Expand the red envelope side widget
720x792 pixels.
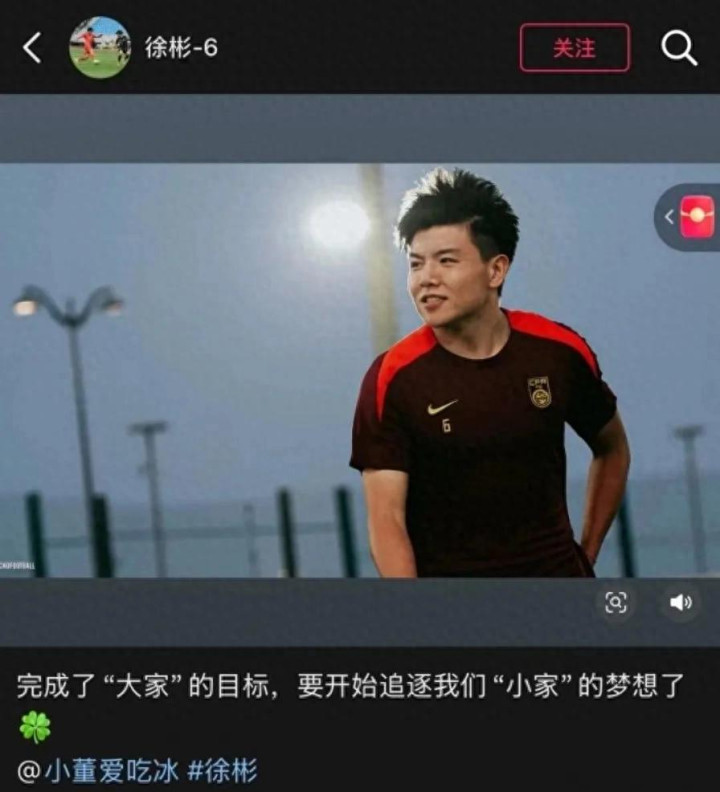pyautogui.click(x=690, y=217)
